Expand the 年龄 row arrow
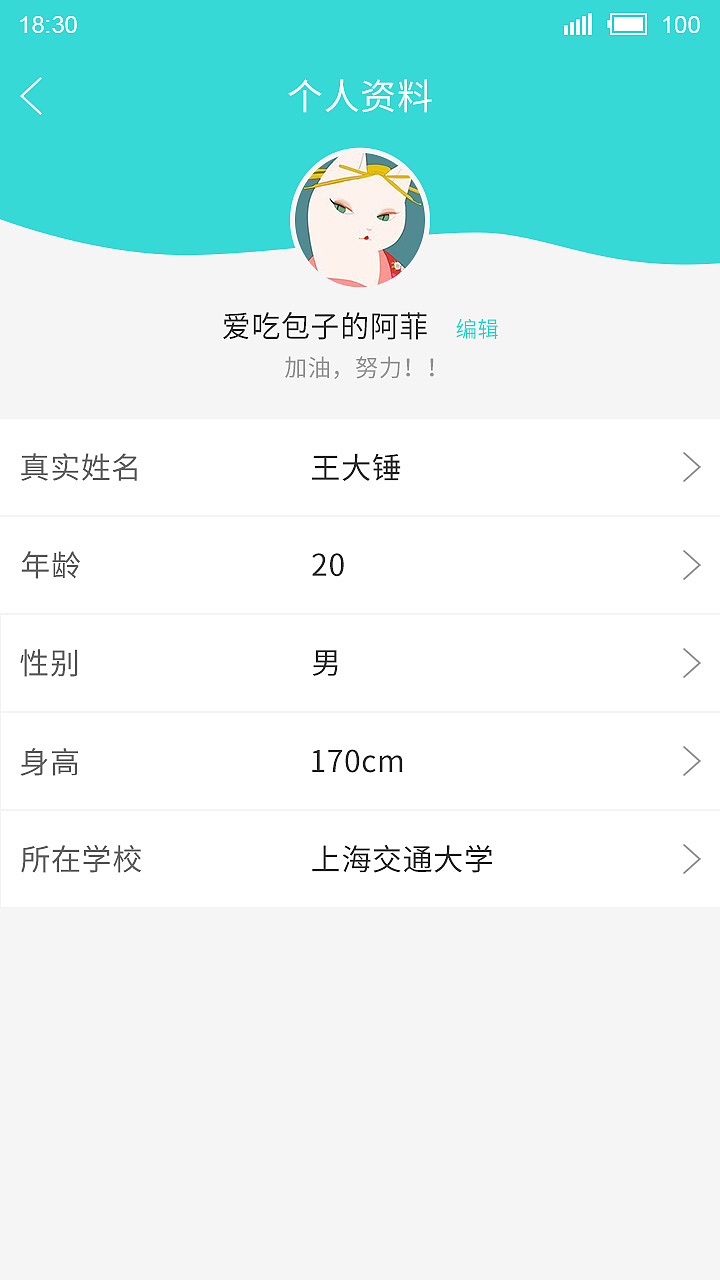This screenshot has height=1280, width=720. (691, 565)
